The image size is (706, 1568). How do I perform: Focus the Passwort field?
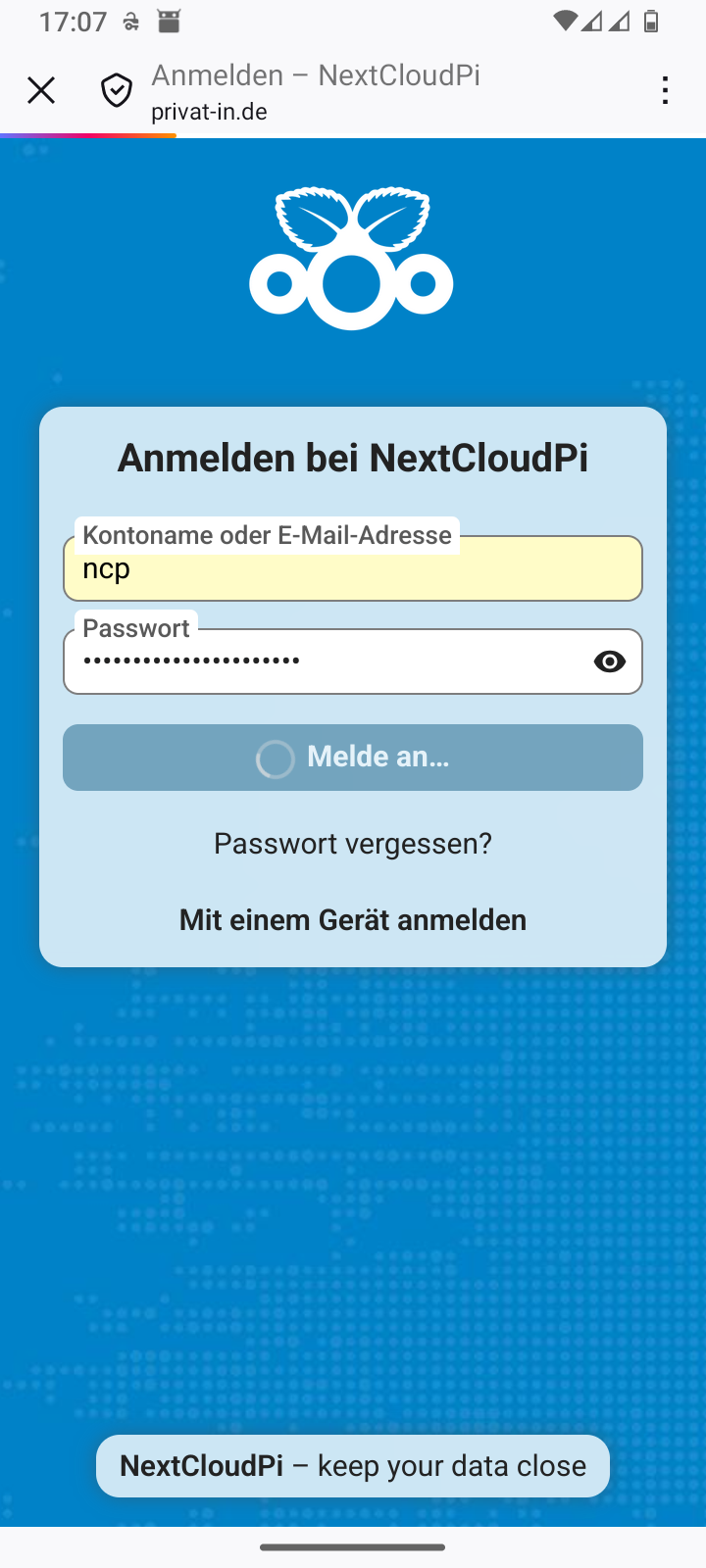[324, 661]
